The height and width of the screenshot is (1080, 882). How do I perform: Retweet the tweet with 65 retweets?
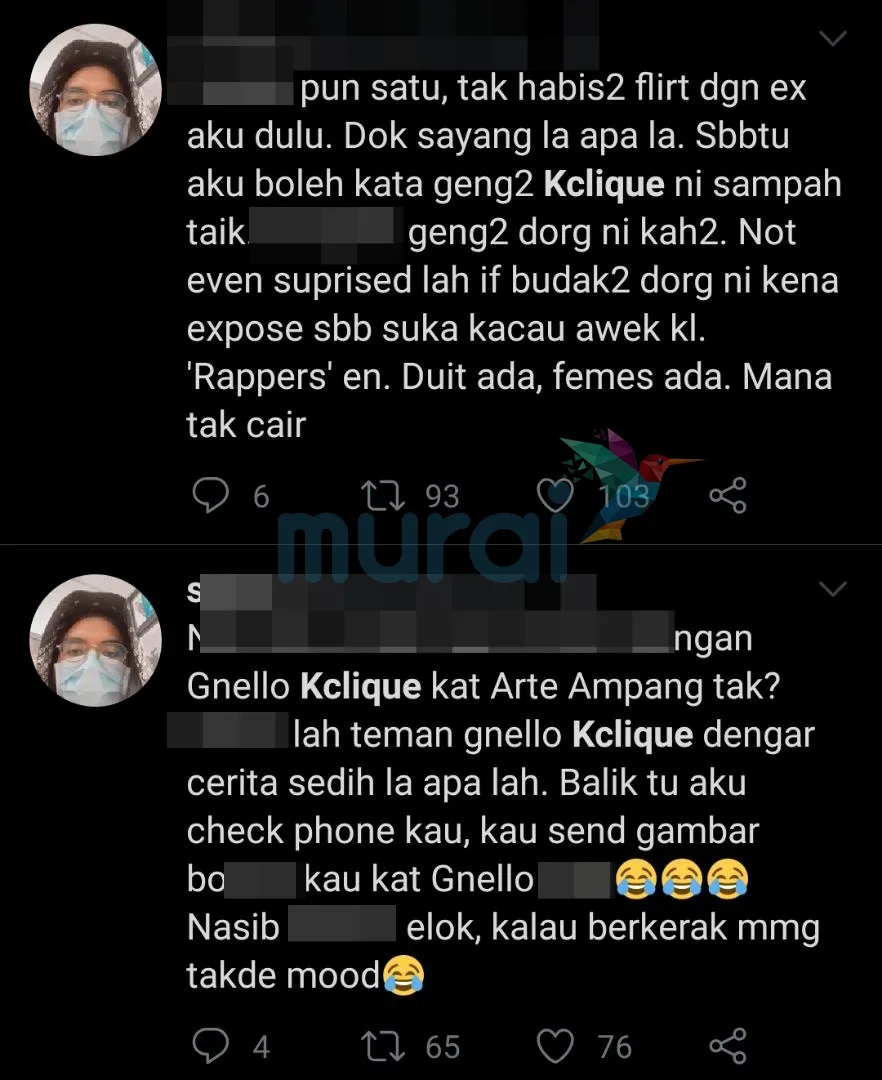(x=382, y=1045)
